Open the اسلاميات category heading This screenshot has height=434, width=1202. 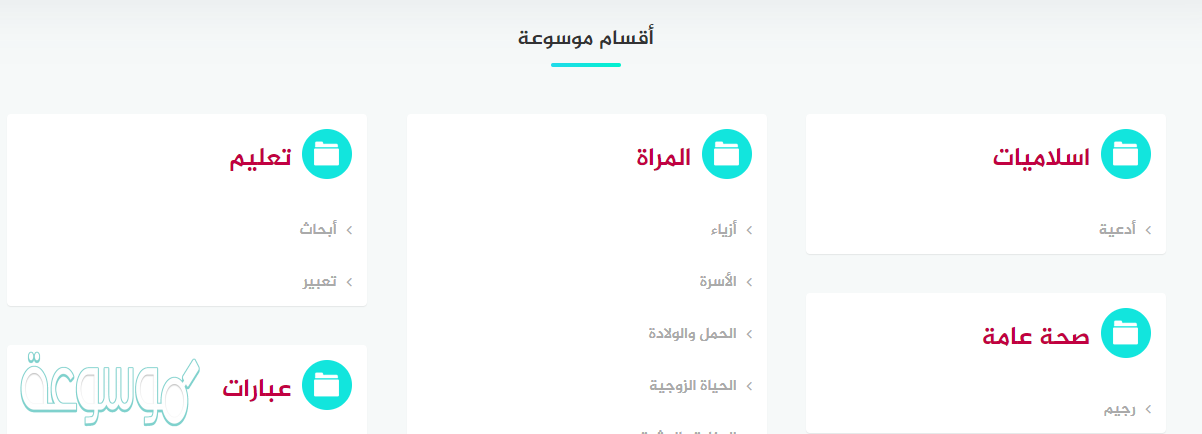tap(1041, 157)
